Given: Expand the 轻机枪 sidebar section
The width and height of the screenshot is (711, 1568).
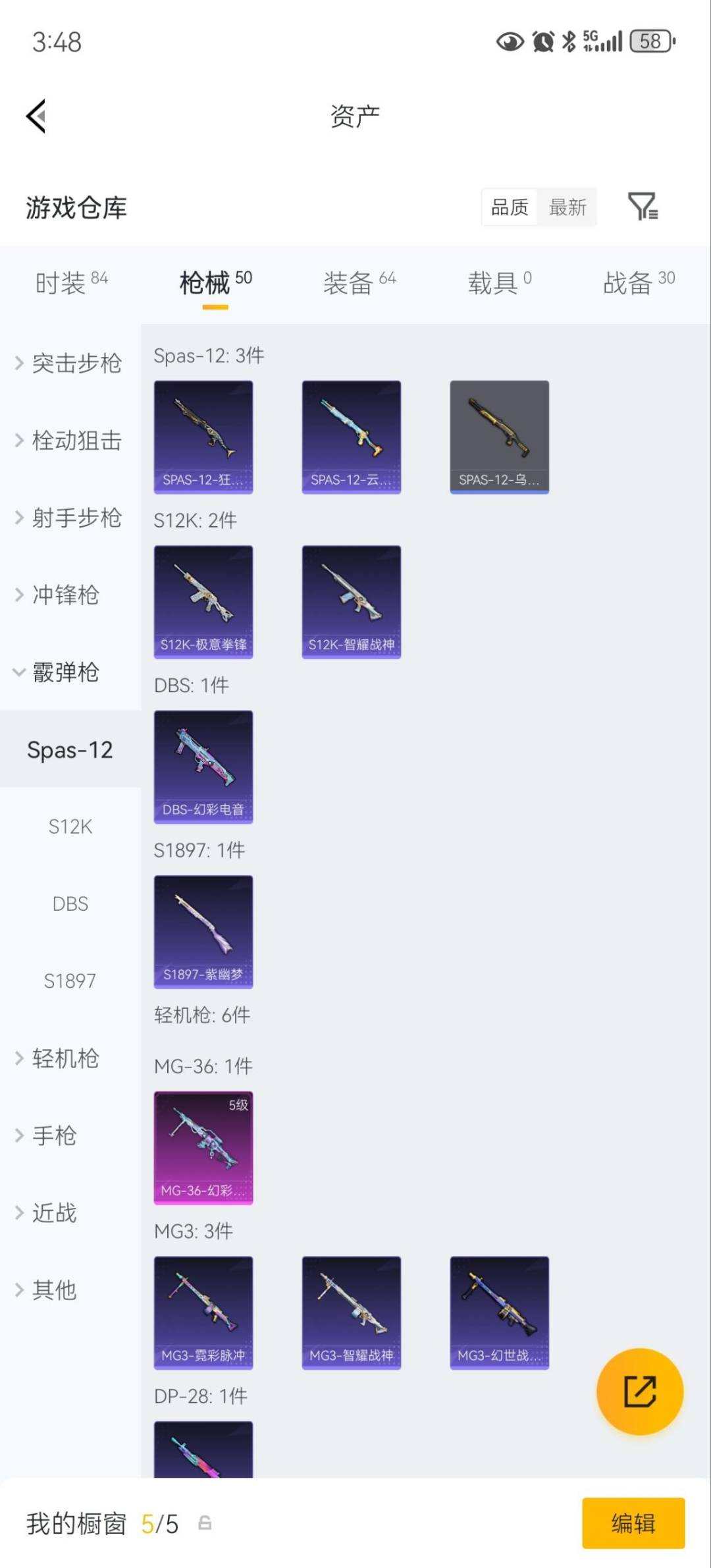Looking at the screenshot, I should 65,1058.
